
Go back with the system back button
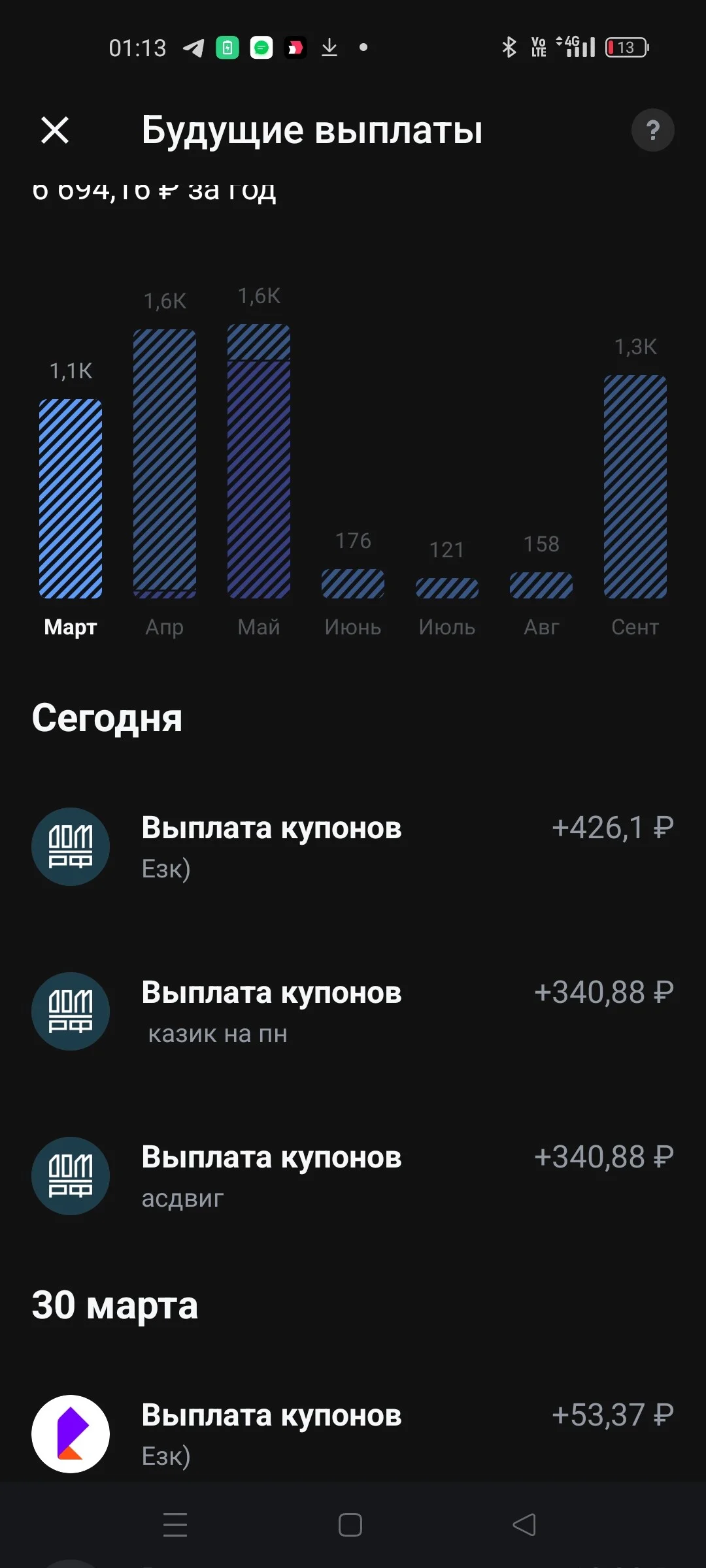(524, 1525)
